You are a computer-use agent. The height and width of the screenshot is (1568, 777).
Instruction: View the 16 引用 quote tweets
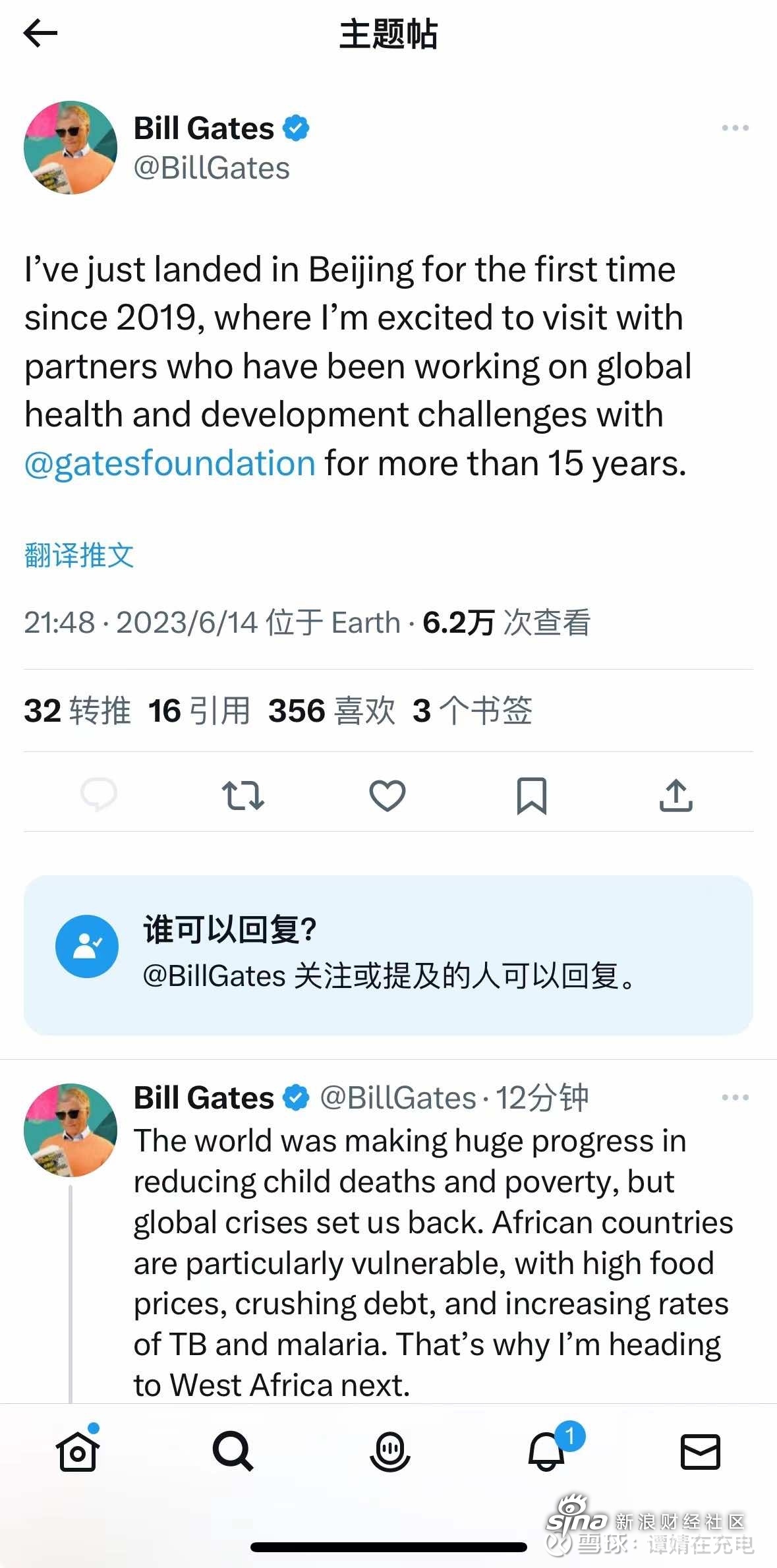point(199,711)
